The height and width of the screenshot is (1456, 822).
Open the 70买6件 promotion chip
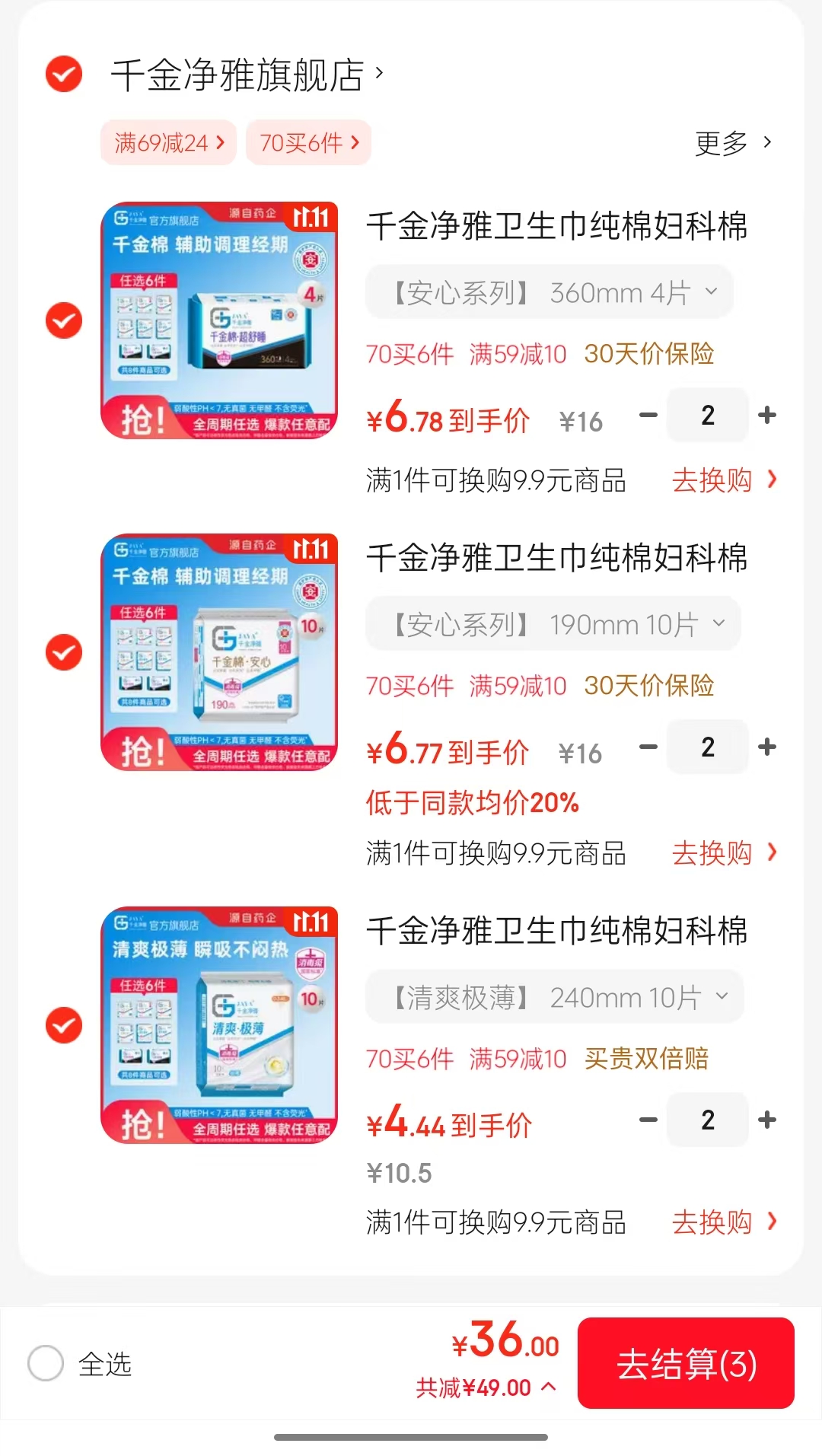(x=308, y=142)
